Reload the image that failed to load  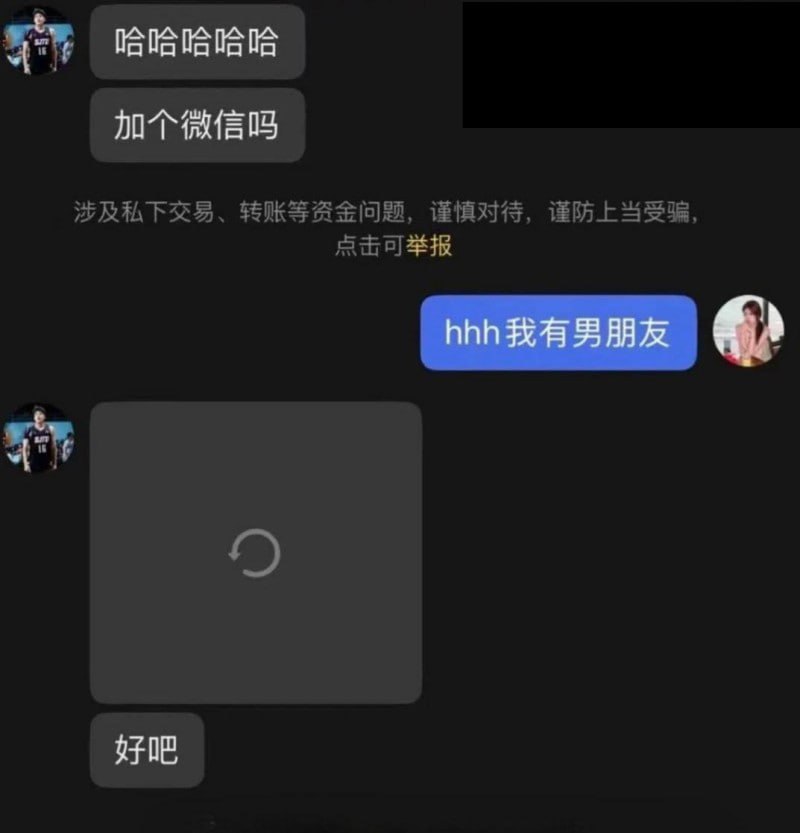pyautogui.click(x=254, y=553)
